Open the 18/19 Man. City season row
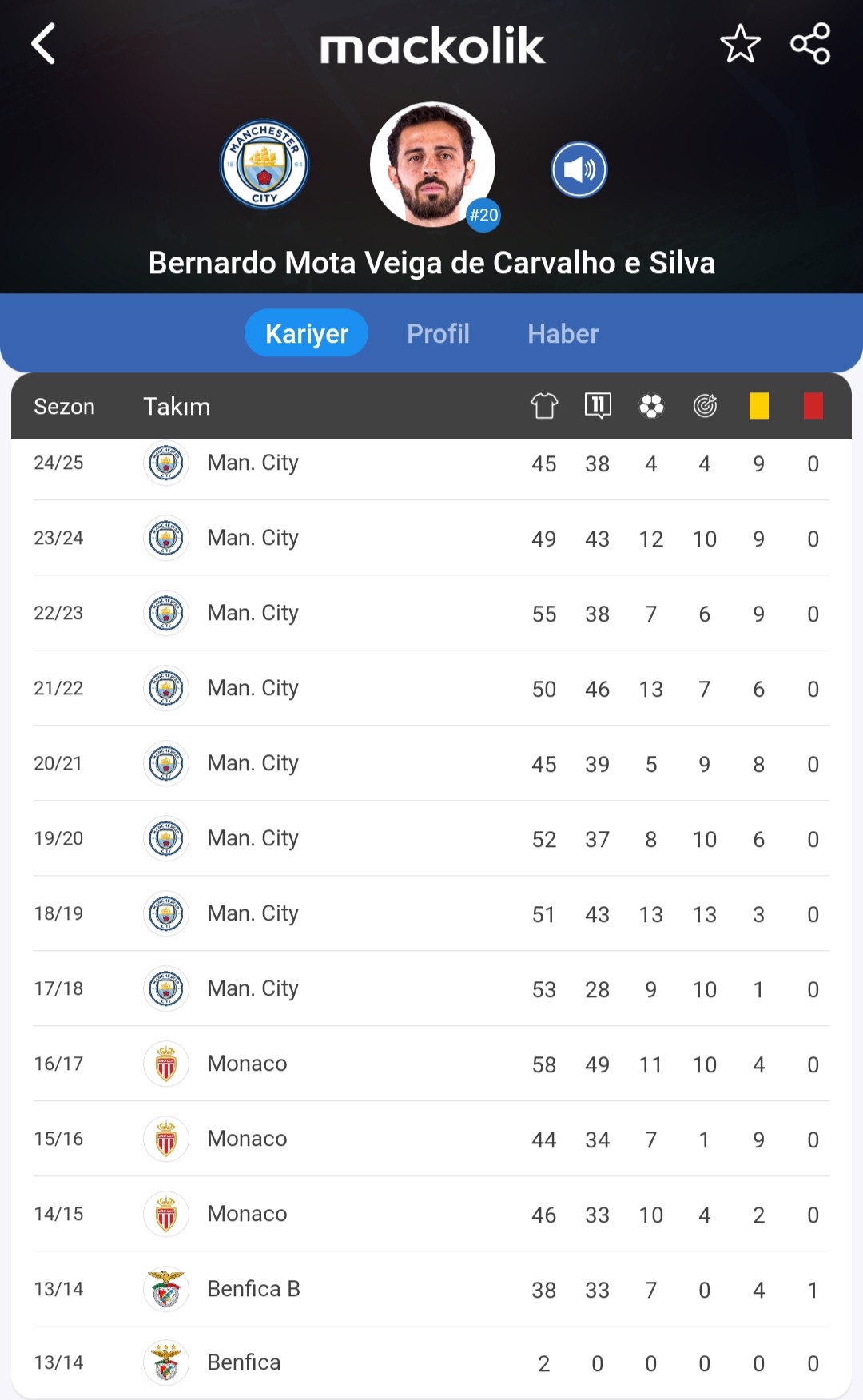Screen dimensions: 863x1400 pos(431,914)
